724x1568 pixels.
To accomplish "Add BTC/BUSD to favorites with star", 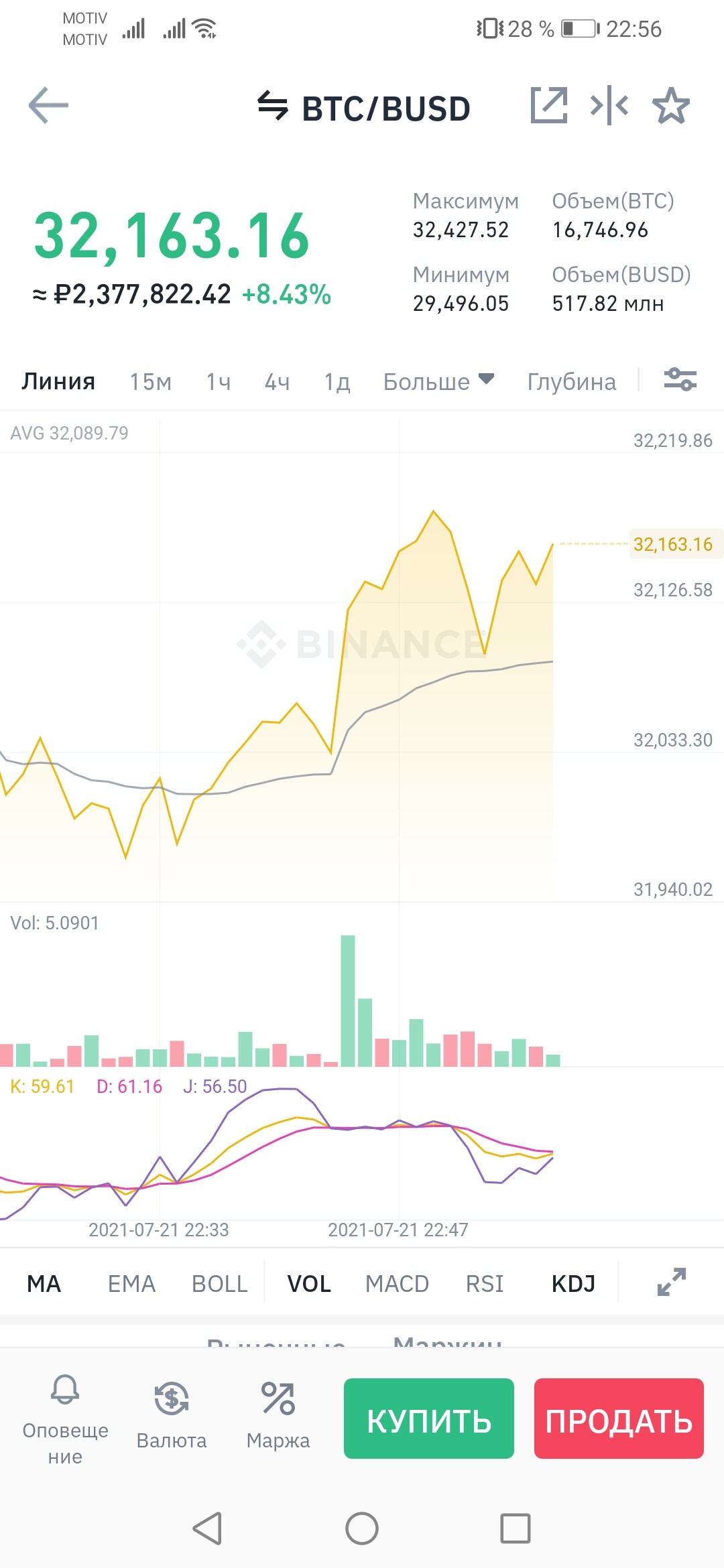I will pos(671,106).
